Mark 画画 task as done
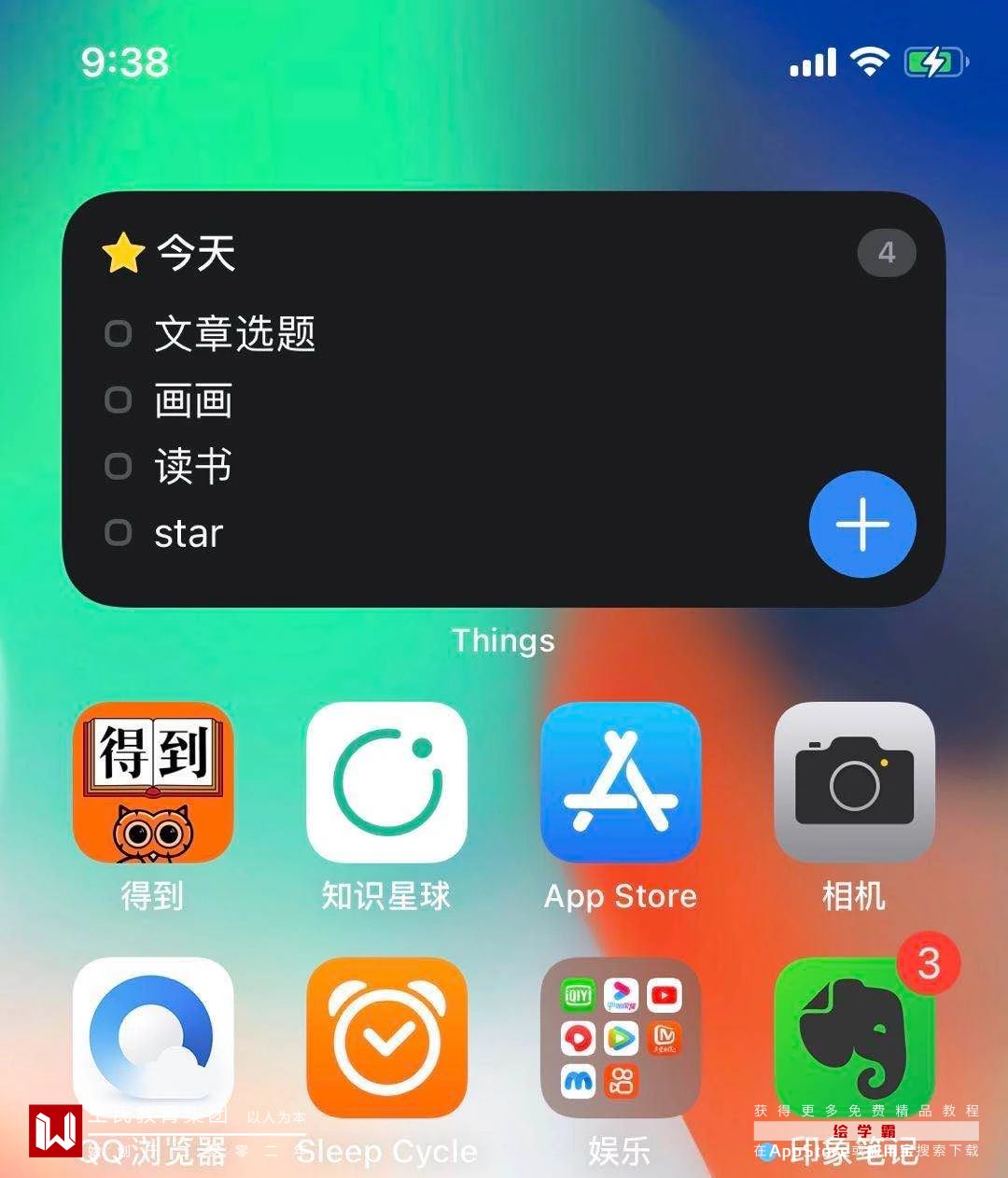This screenshot has height=1178, width=1008. 119,400
